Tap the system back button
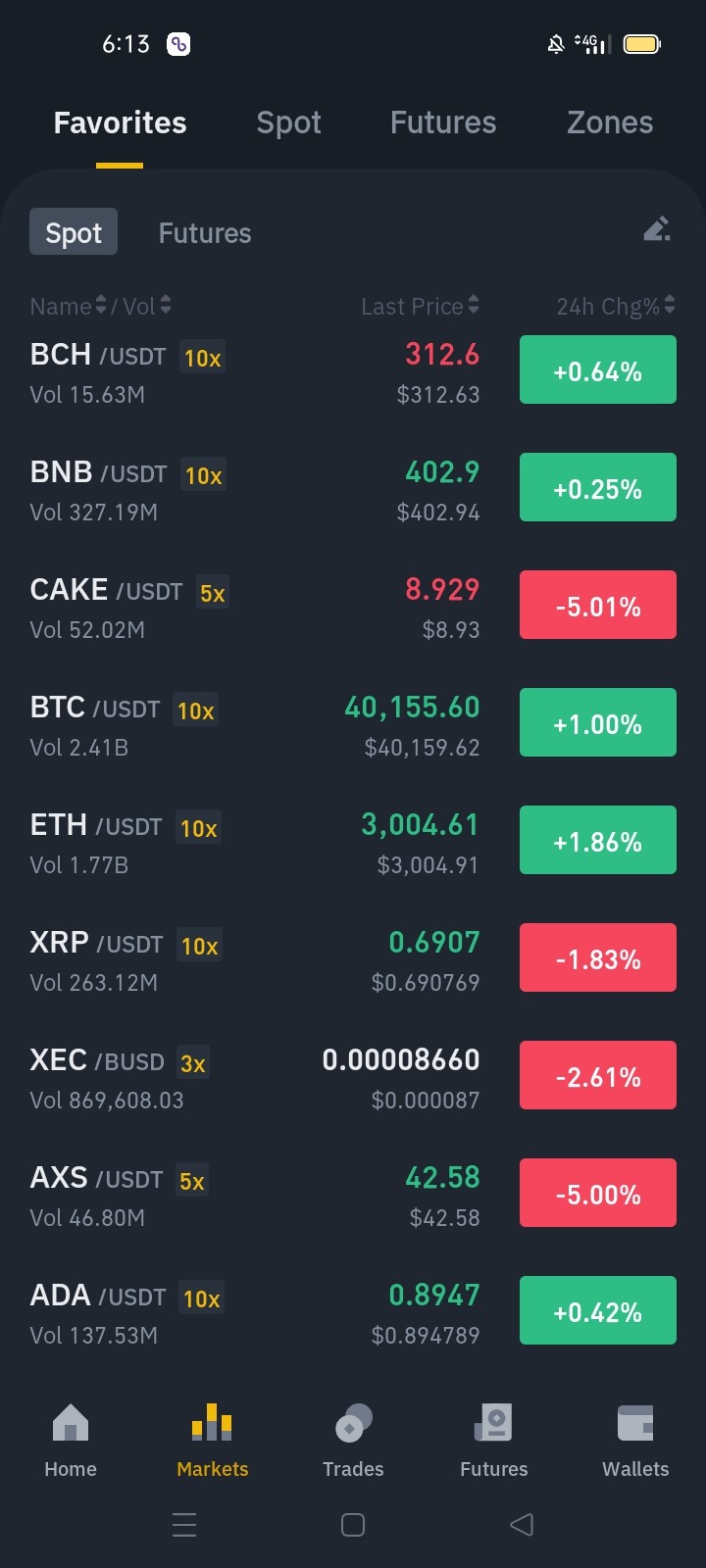Screen dimensions: 706x1568 click(x=522, y=1524)
